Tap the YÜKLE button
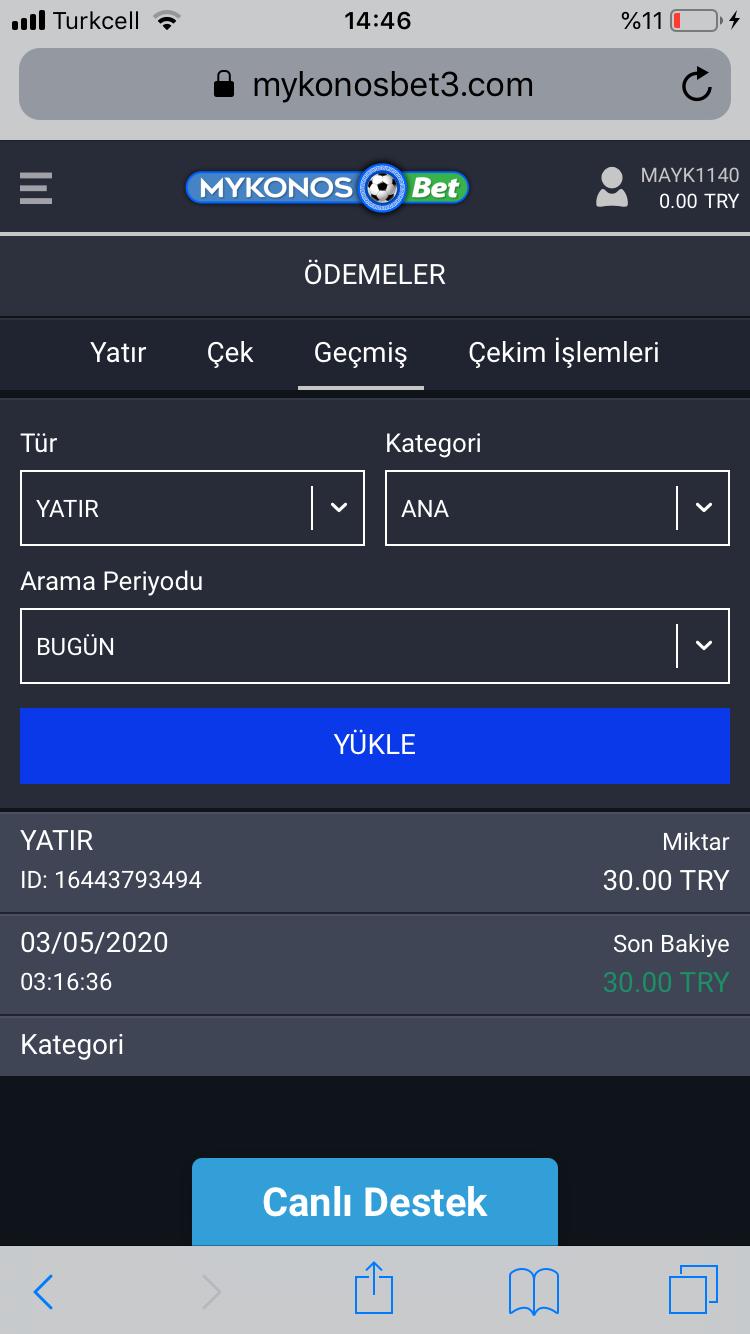This screenshot has width=750, height=1334. coord(375,745)
